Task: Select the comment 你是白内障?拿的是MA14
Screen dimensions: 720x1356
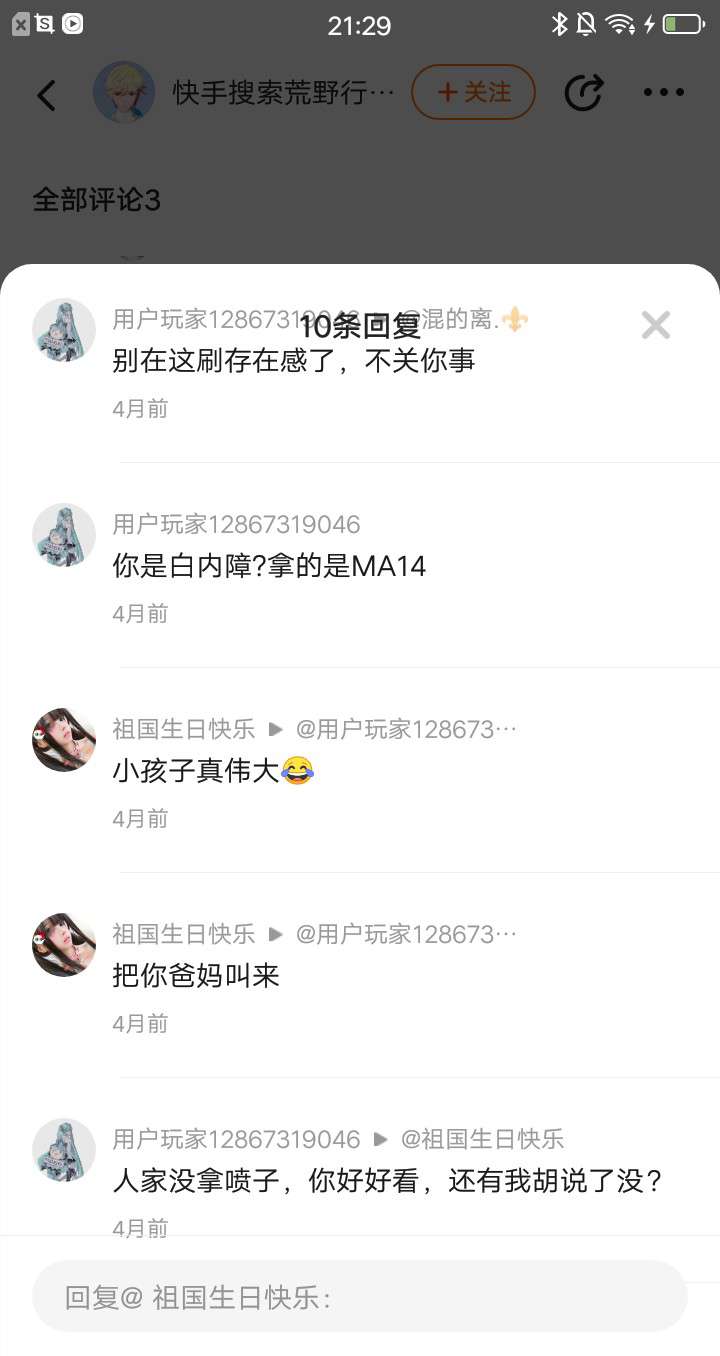Action: click(269, 567)
